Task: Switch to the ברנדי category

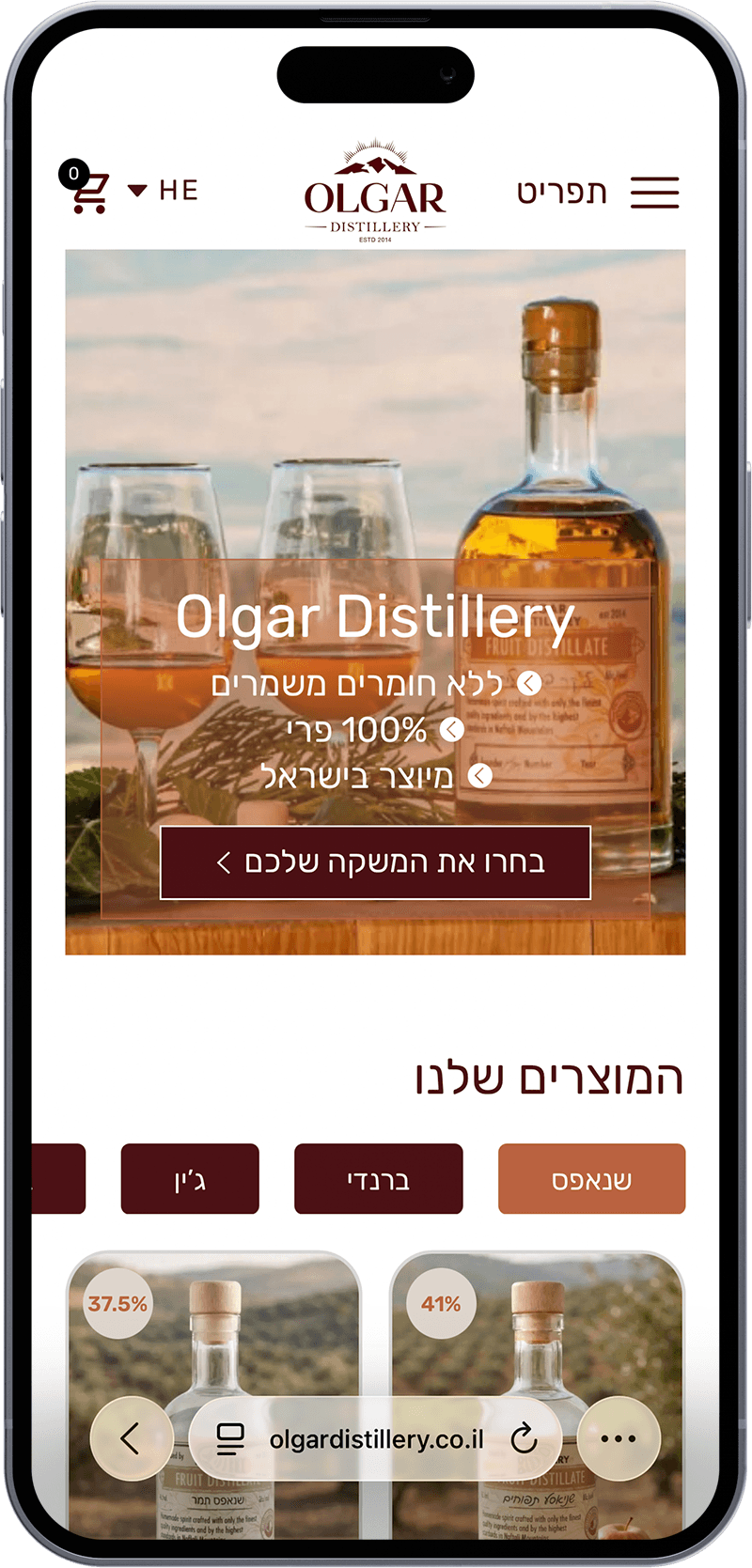Action: 378,1179
